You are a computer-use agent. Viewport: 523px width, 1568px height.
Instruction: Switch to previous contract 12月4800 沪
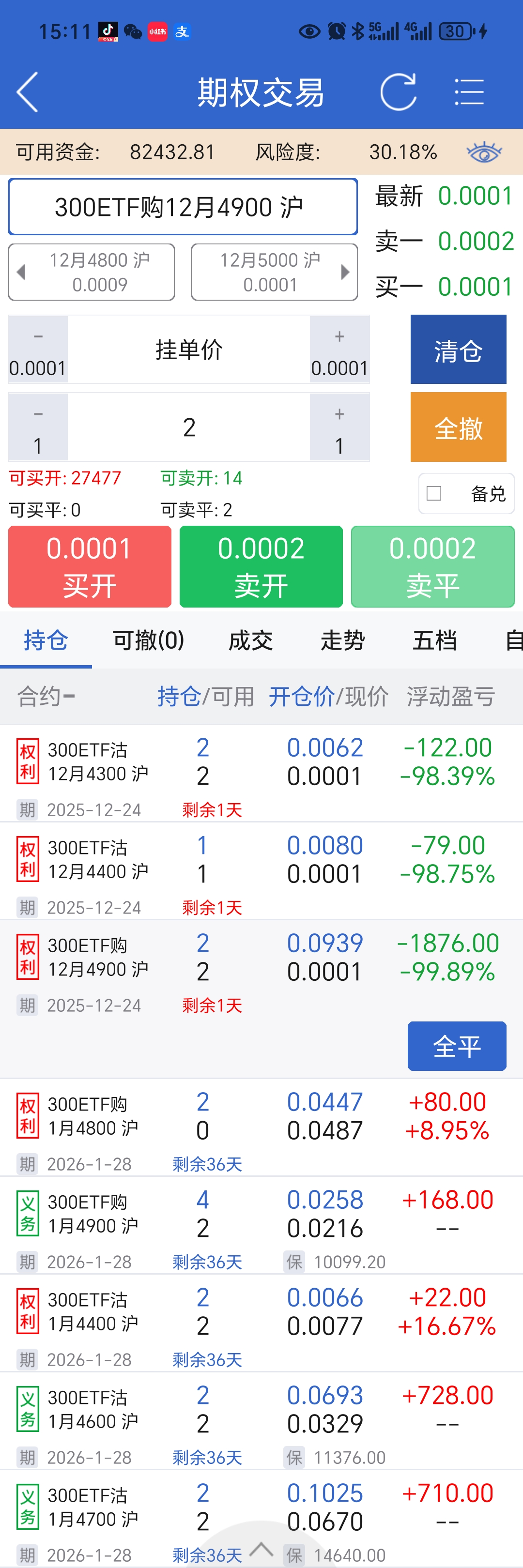[x=92, y=272]
